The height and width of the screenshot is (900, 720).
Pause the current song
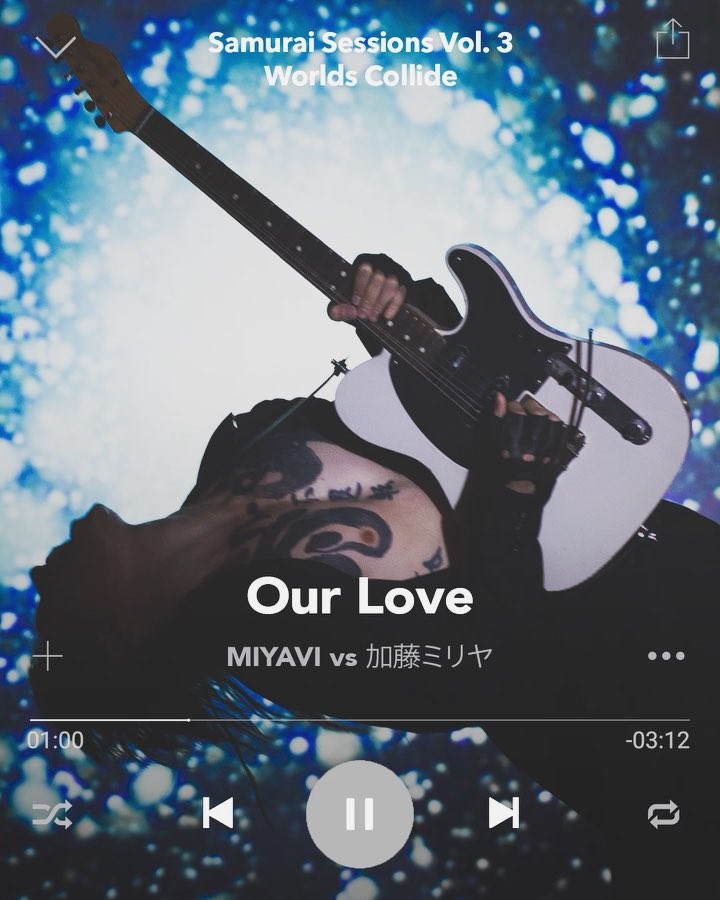click(359, 814)
